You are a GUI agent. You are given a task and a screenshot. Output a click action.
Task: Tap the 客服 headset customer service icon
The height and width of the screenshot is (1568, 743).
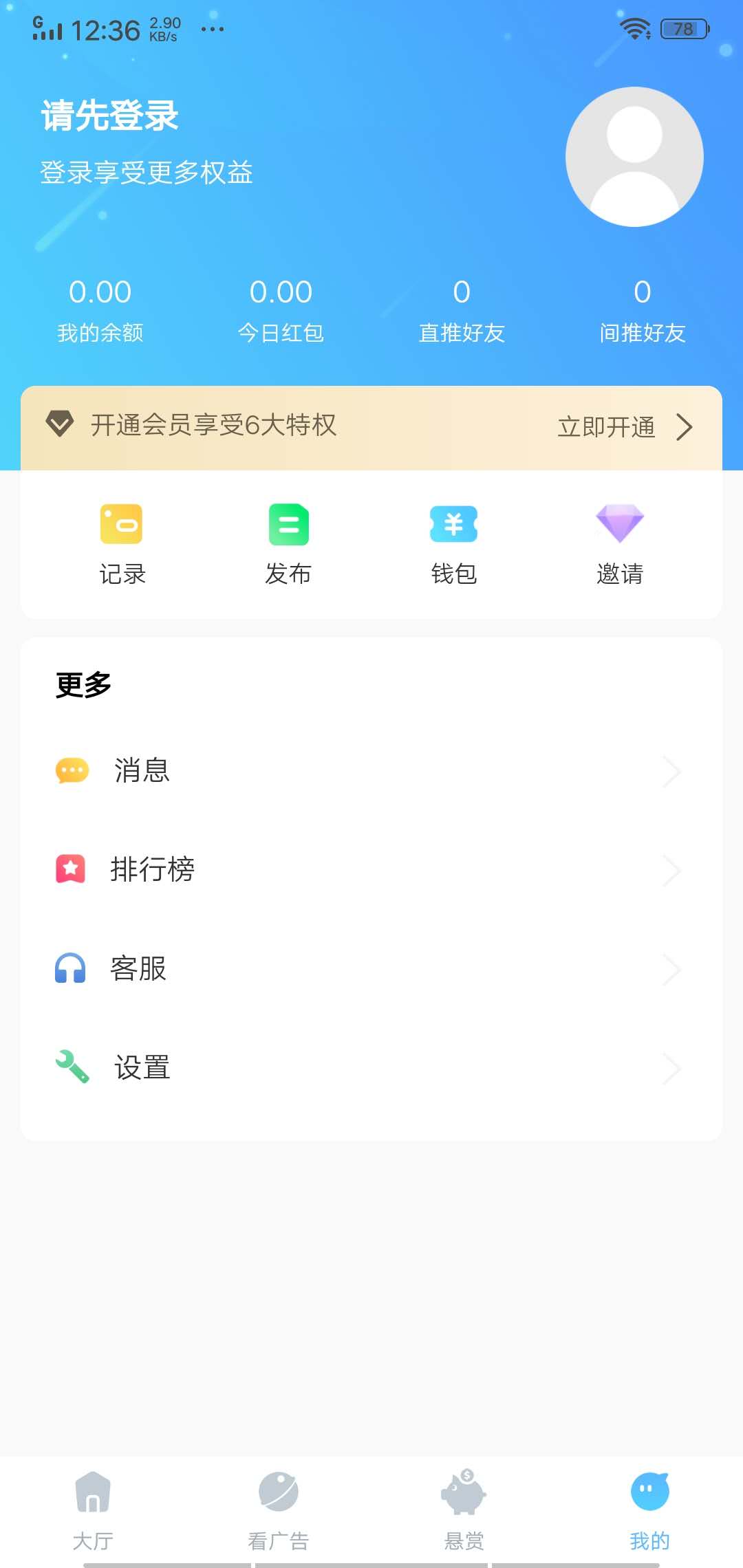71,969
